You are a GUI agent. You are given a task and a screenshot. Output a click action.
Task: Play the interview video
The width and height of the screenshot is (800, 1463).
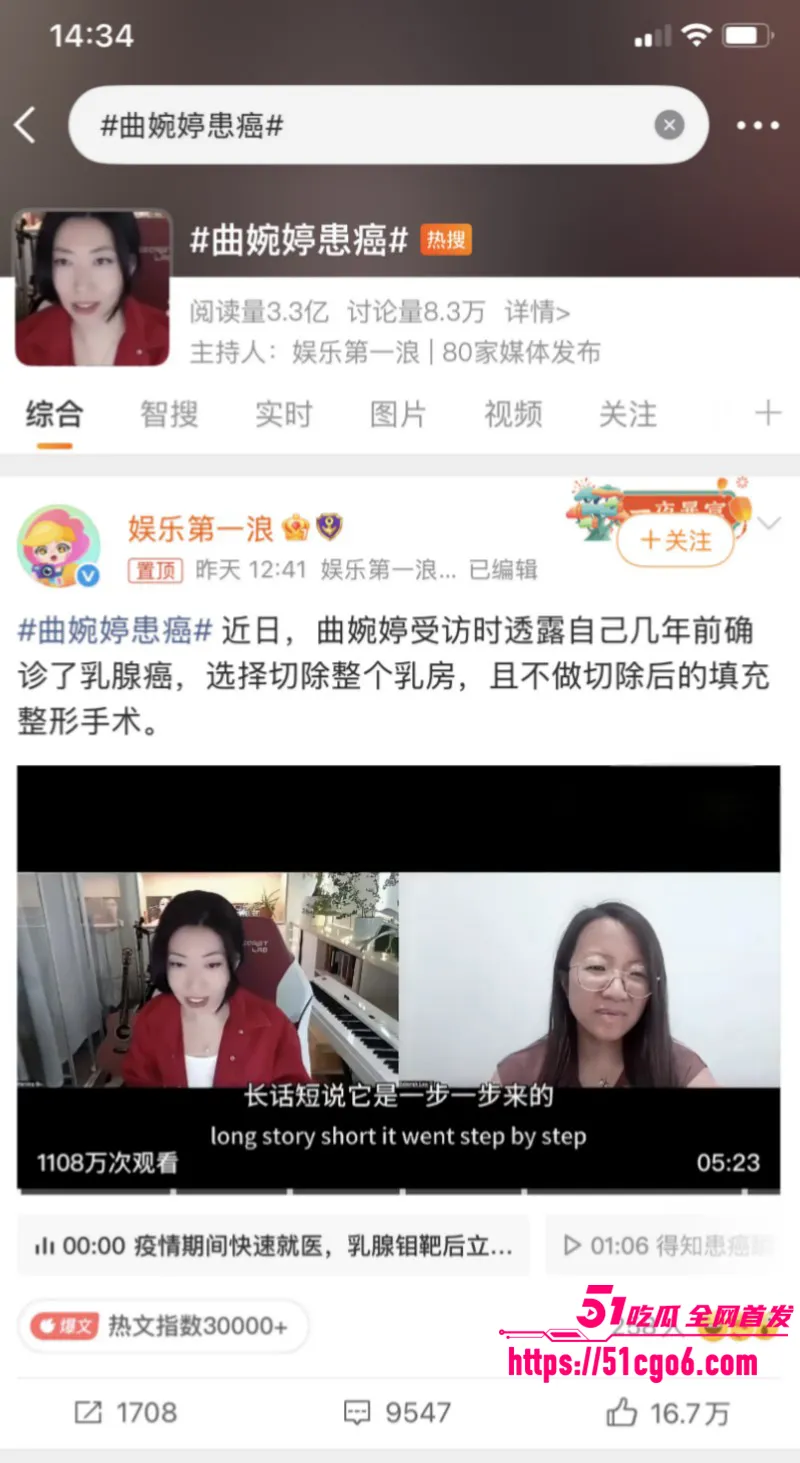tap(398, 978)
